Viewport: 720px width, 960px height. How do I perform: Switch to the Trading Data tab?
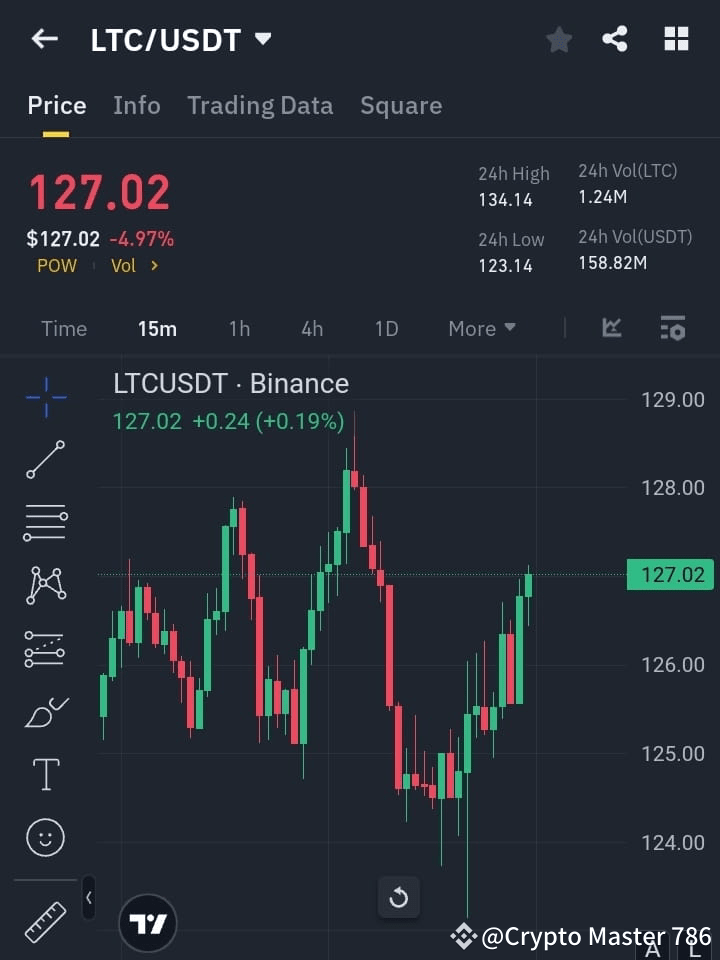coord(260,105)
